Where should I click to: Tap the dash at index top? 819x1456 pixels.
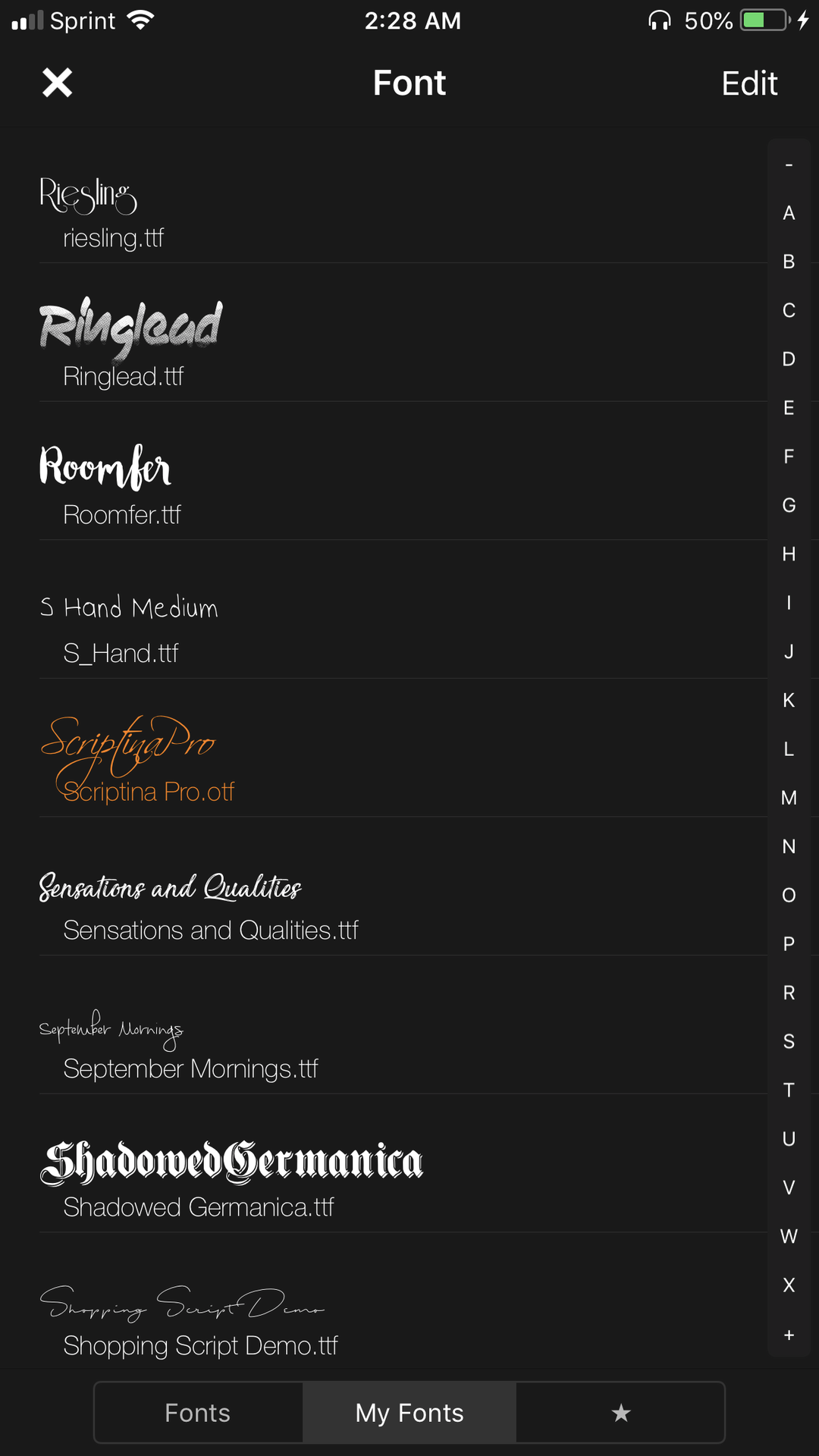(x=789, y=165)
